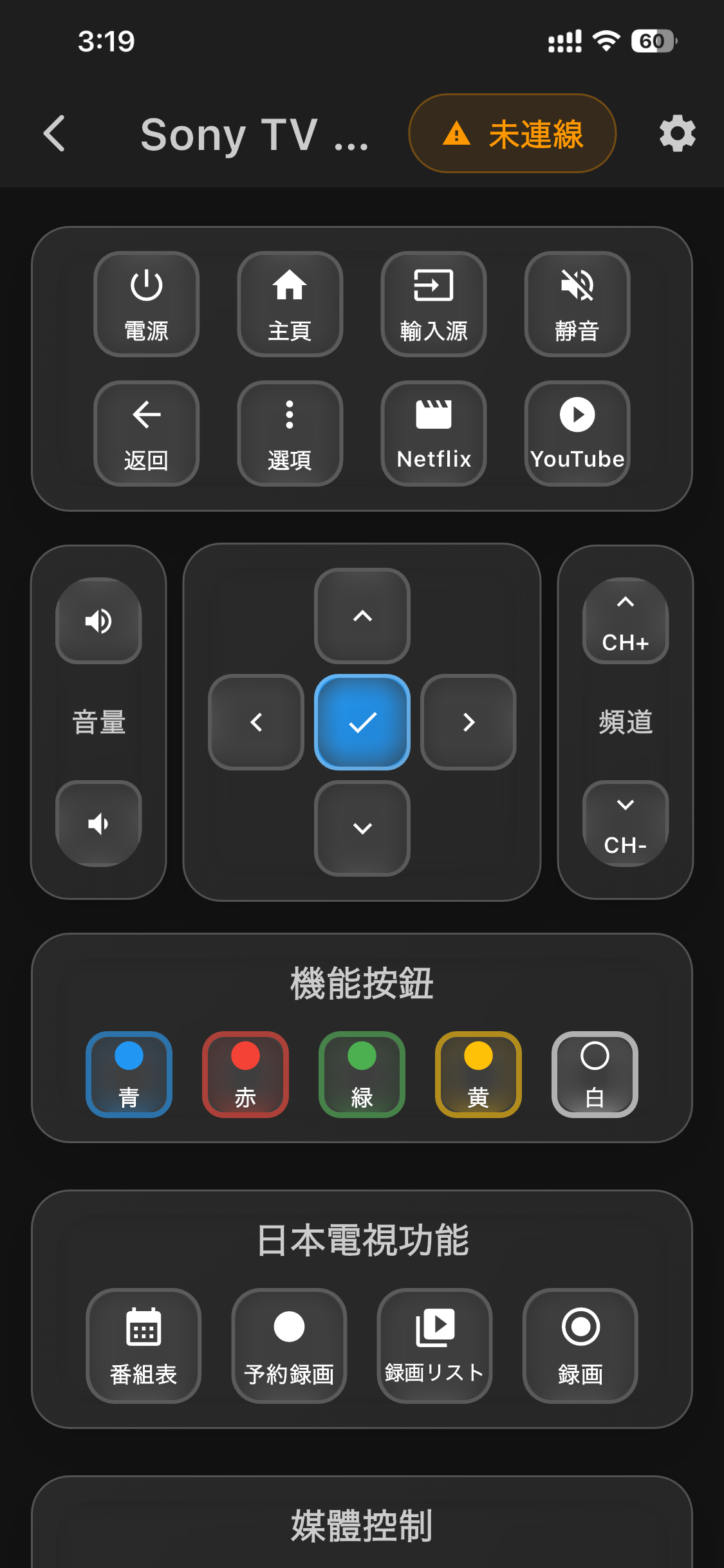Viewport: 724px width, 1568px height.
Task: Toggle TV power with 電源
Action: click(x=146, y=304)
